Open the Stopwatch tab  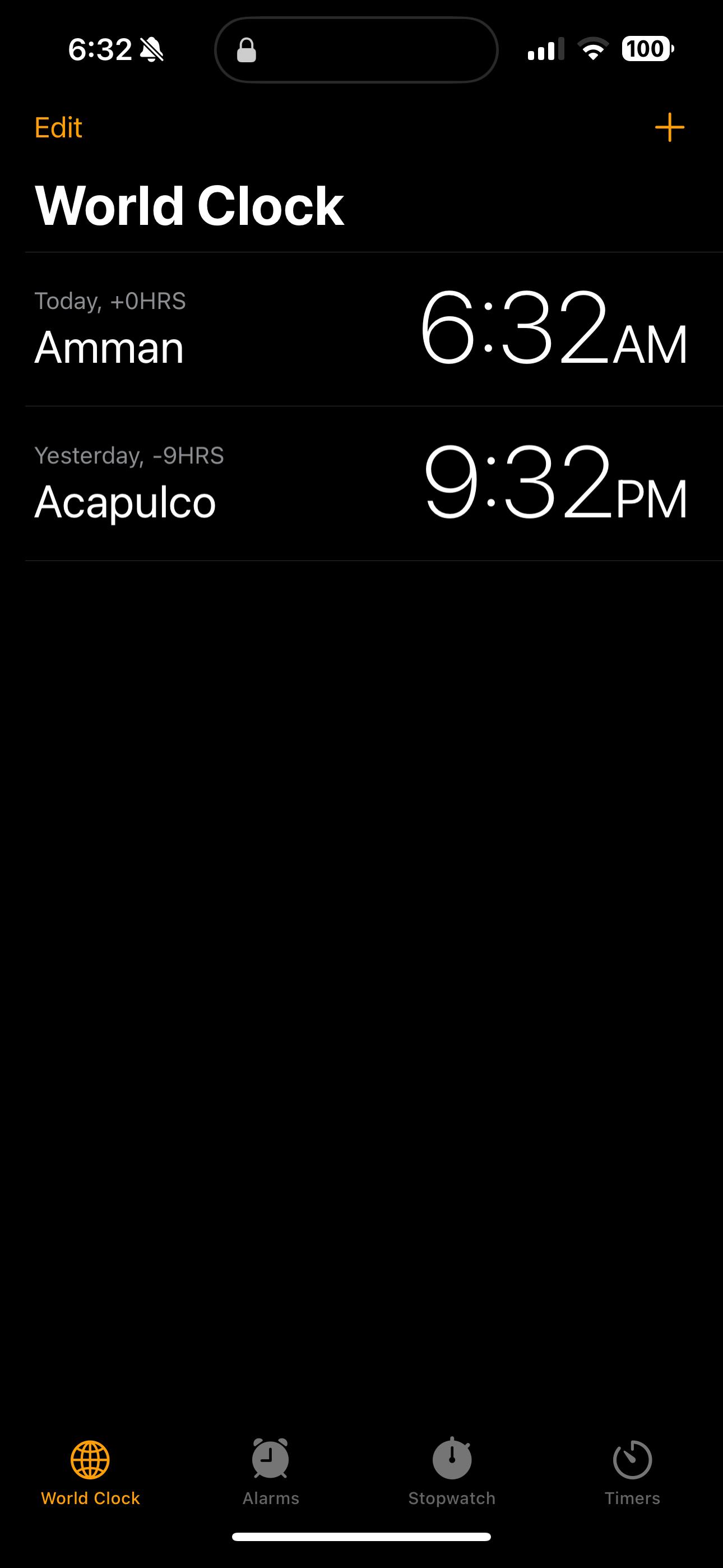click(452, 1472)
